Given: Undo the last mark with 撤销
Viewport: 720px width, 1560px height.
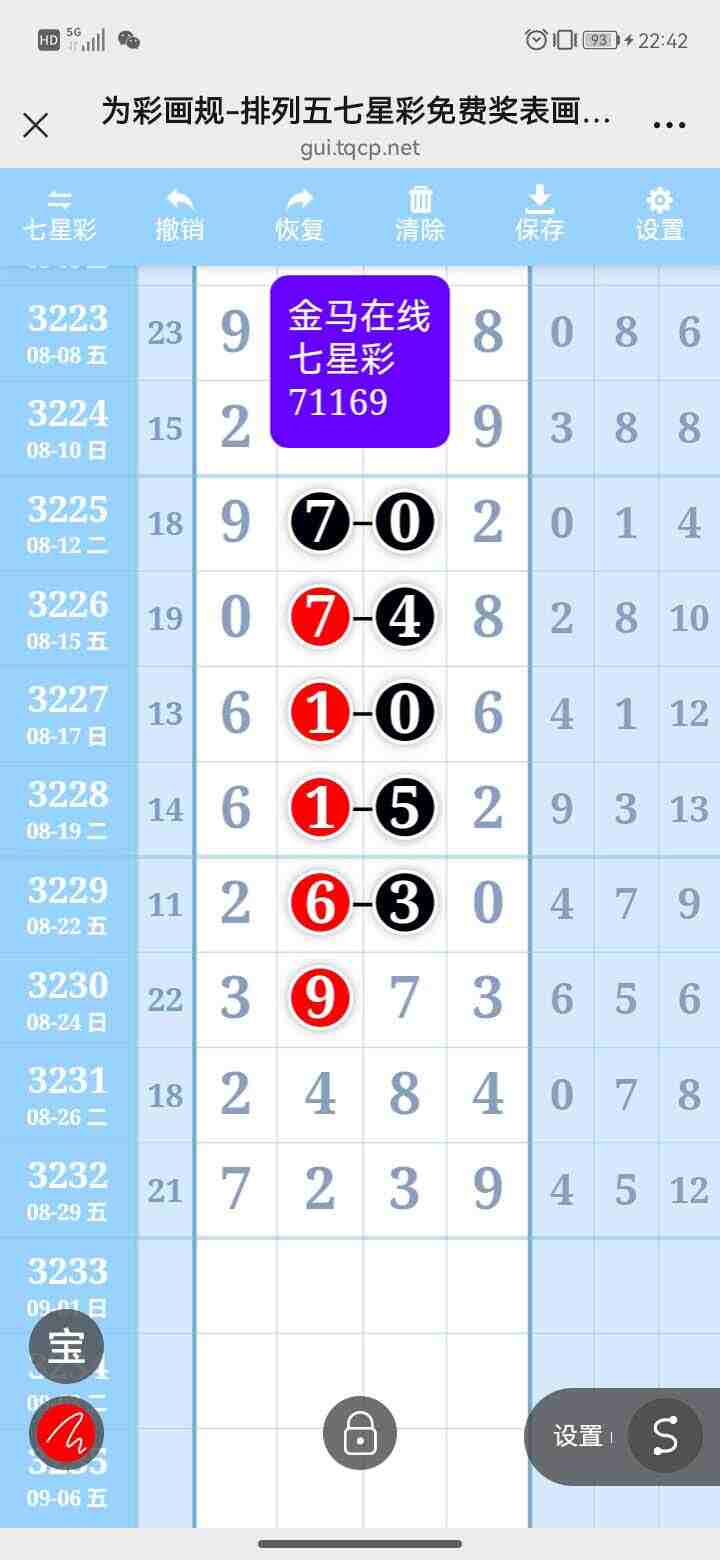Looking at the screenshot, I should (180, 215).
